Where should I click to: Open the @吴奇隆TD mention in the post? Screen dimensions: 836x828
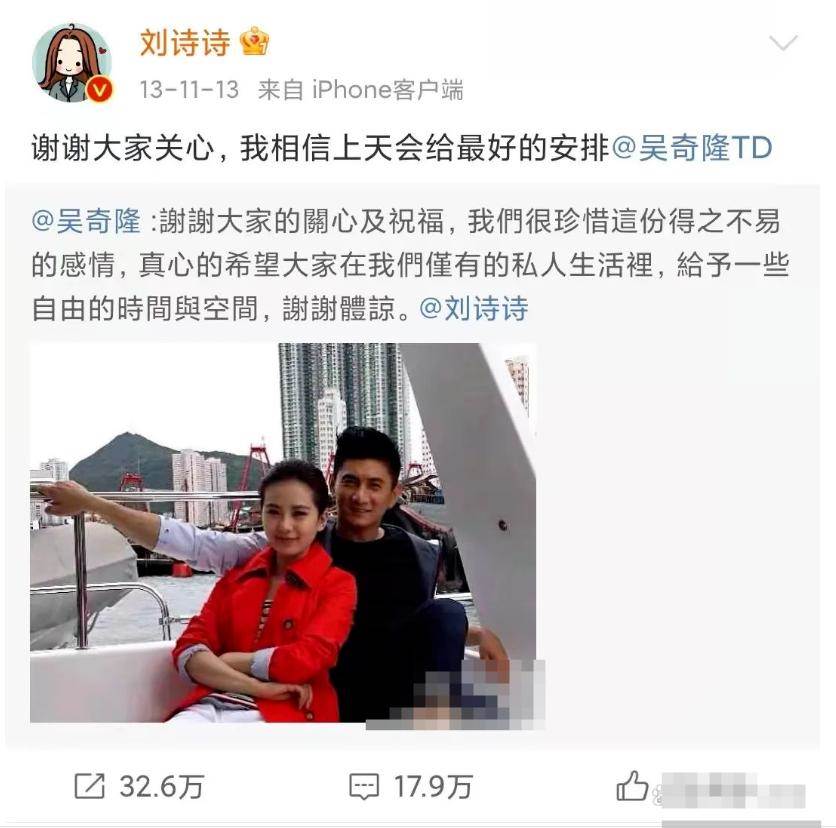coord(692,148)
